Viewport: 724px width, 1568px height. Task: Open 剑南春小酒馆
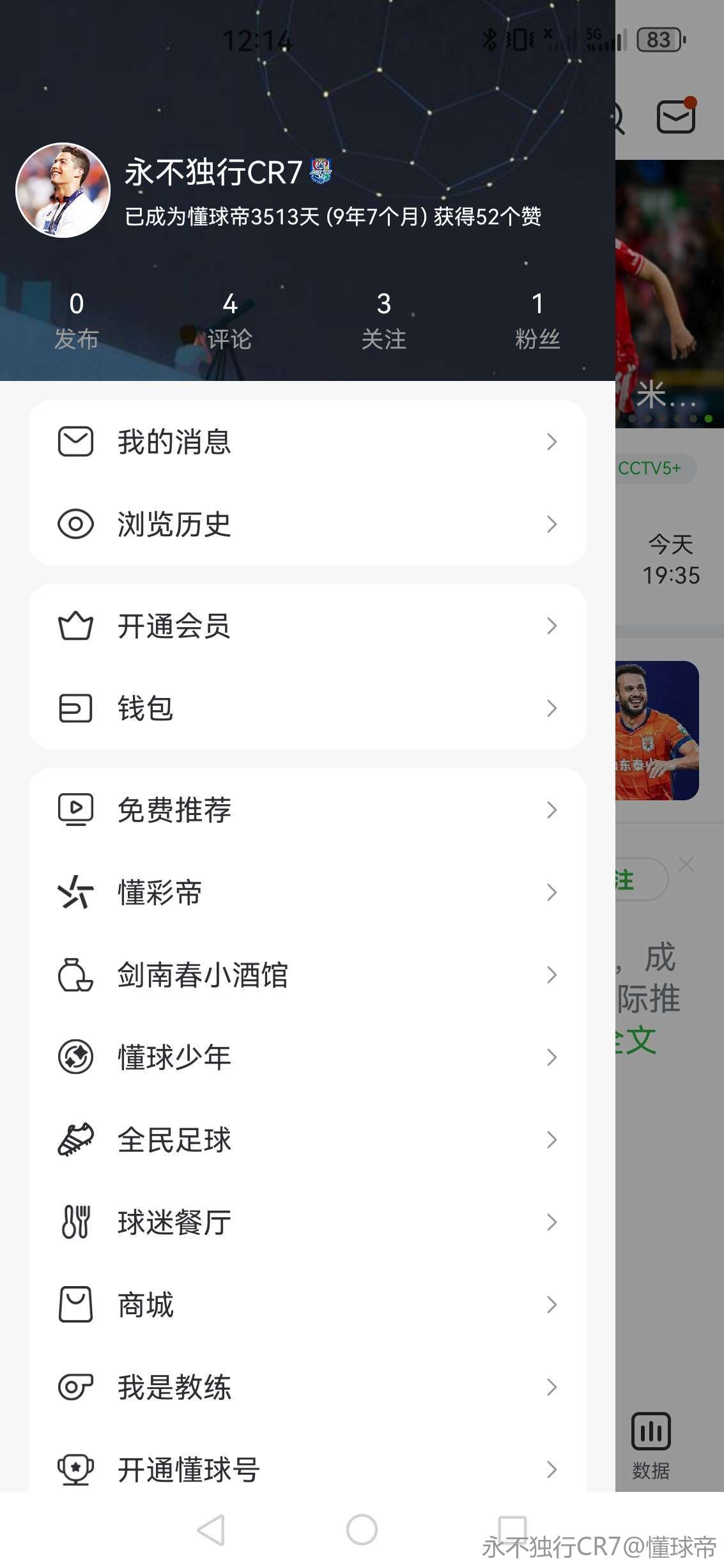307,975
